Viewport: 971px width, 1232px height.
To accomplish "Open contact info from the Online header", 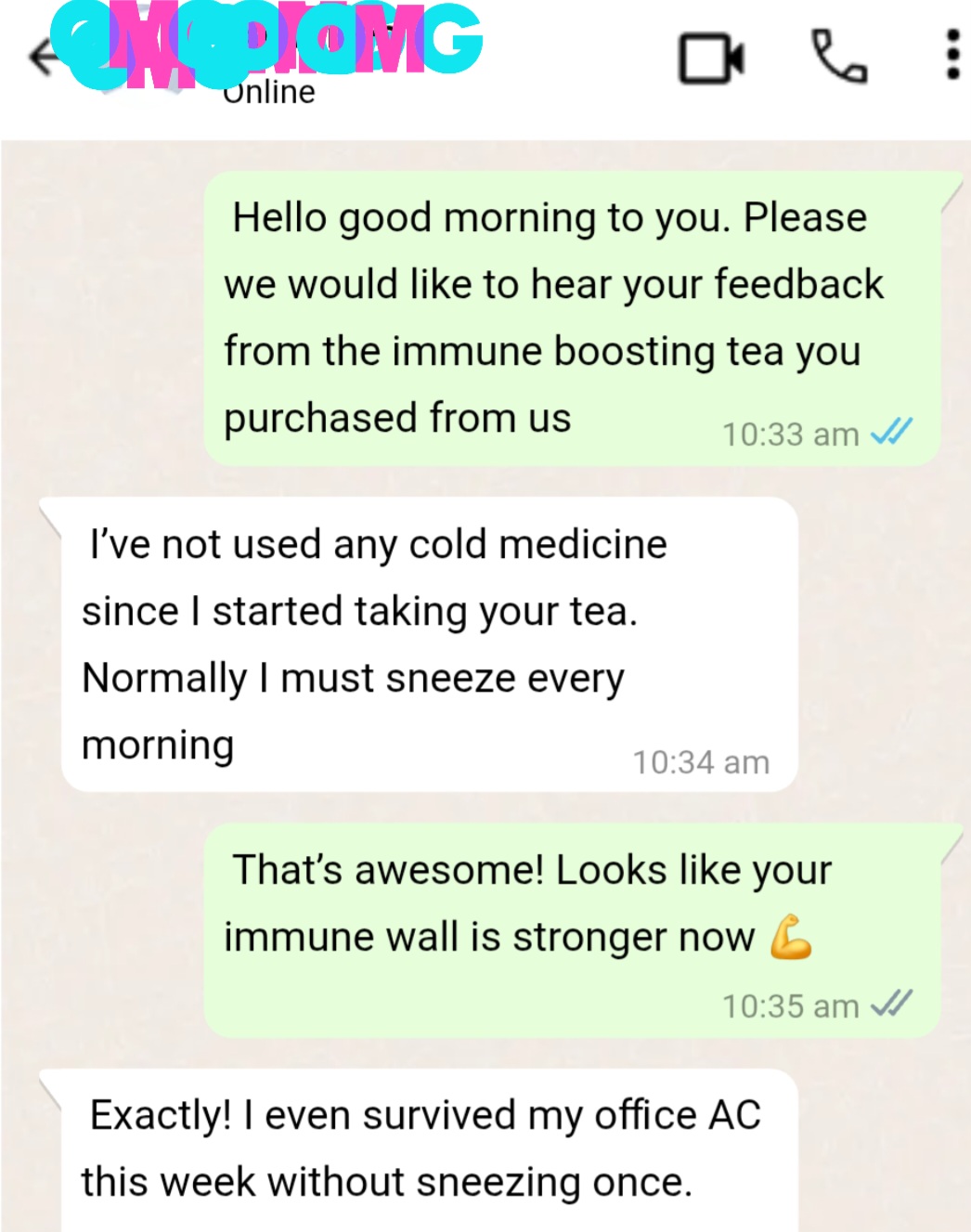I will point(269,91).
